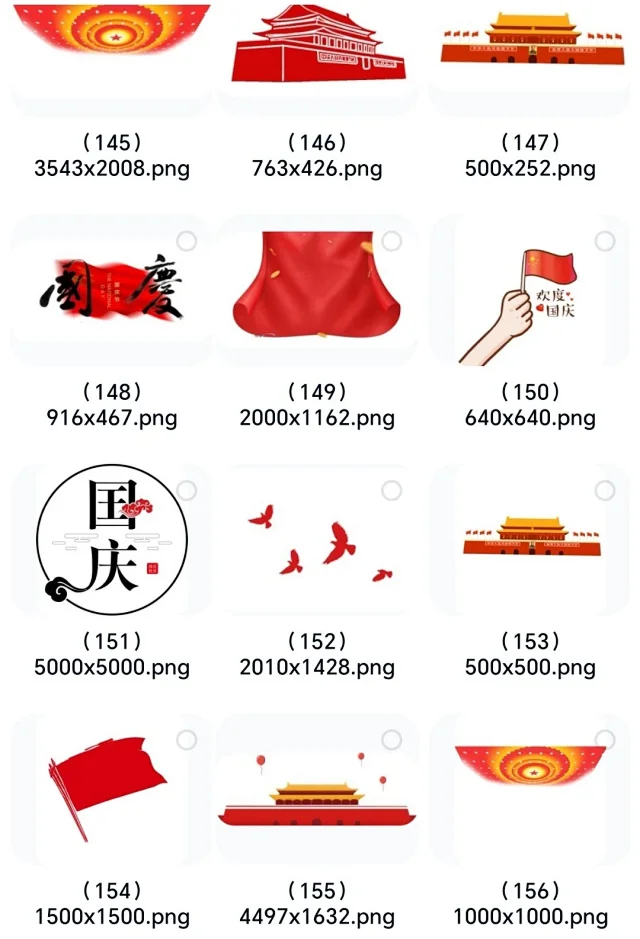
Task: Tick the circle on image 153
Action: pyautogui.click(x=604, y=490)
